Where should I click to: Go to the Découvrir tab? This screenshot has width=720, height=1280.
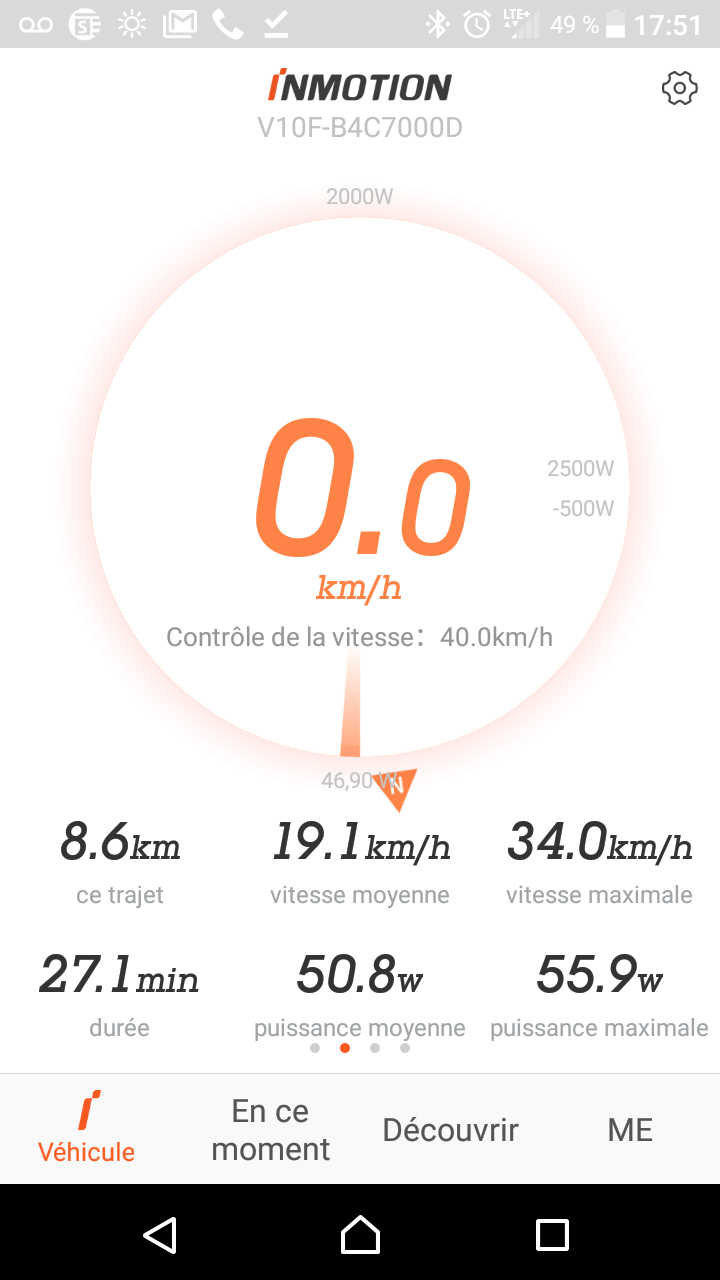[450, 1129]
